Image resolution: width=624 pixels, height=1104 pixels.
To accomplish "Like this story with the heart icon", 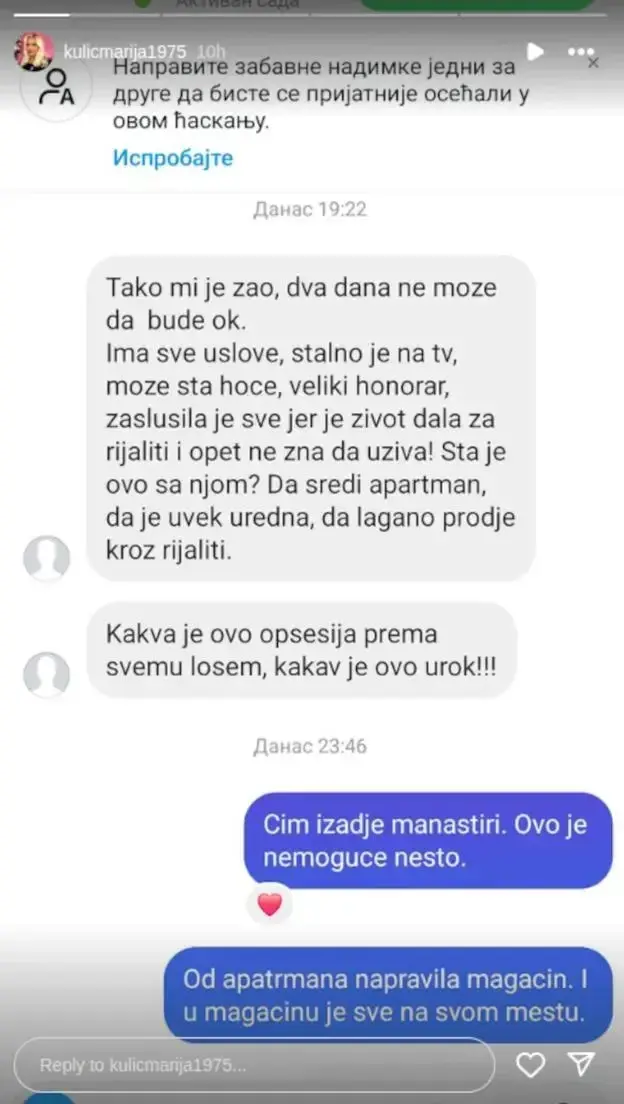I will point(535,1064).
